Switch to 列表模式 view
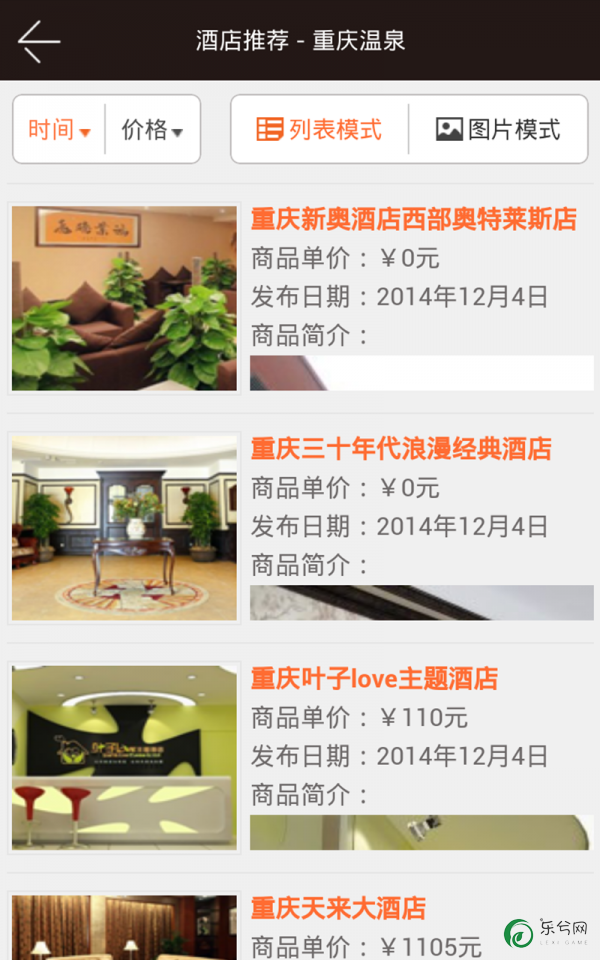This screenshot has height=960, width=600. point(320,130)
